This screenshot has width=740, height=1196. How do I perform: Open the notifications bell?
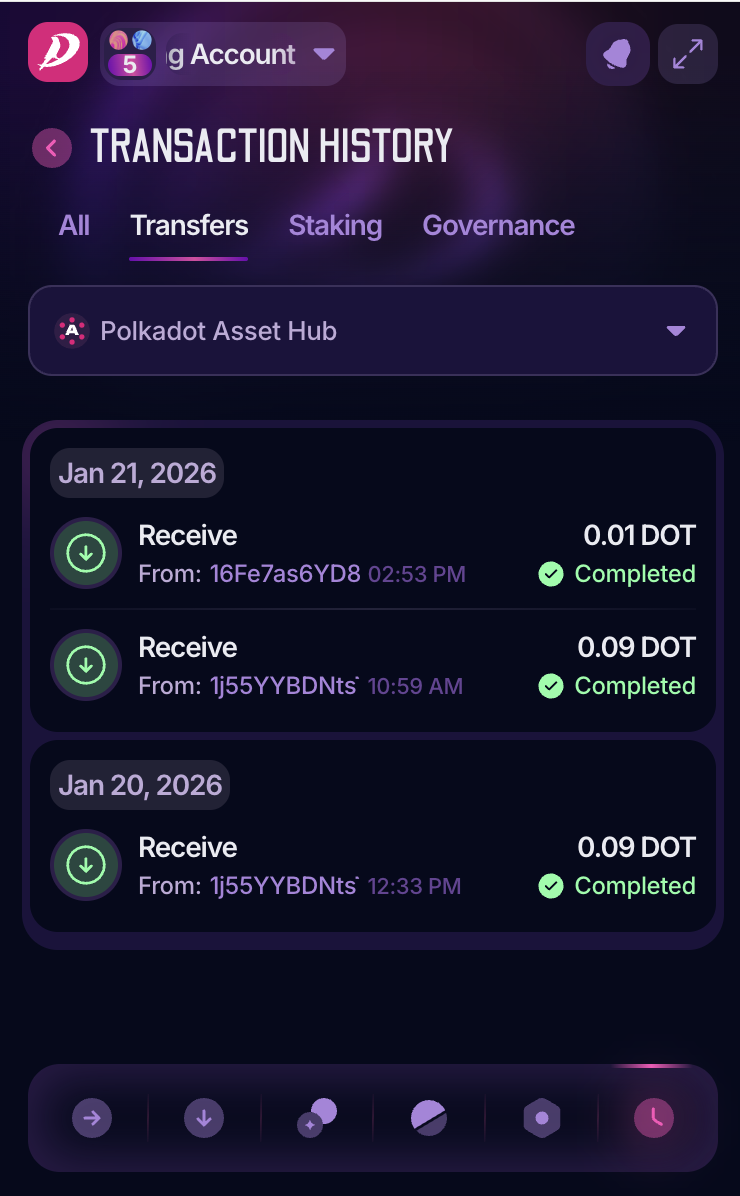[x=617, y=54]
